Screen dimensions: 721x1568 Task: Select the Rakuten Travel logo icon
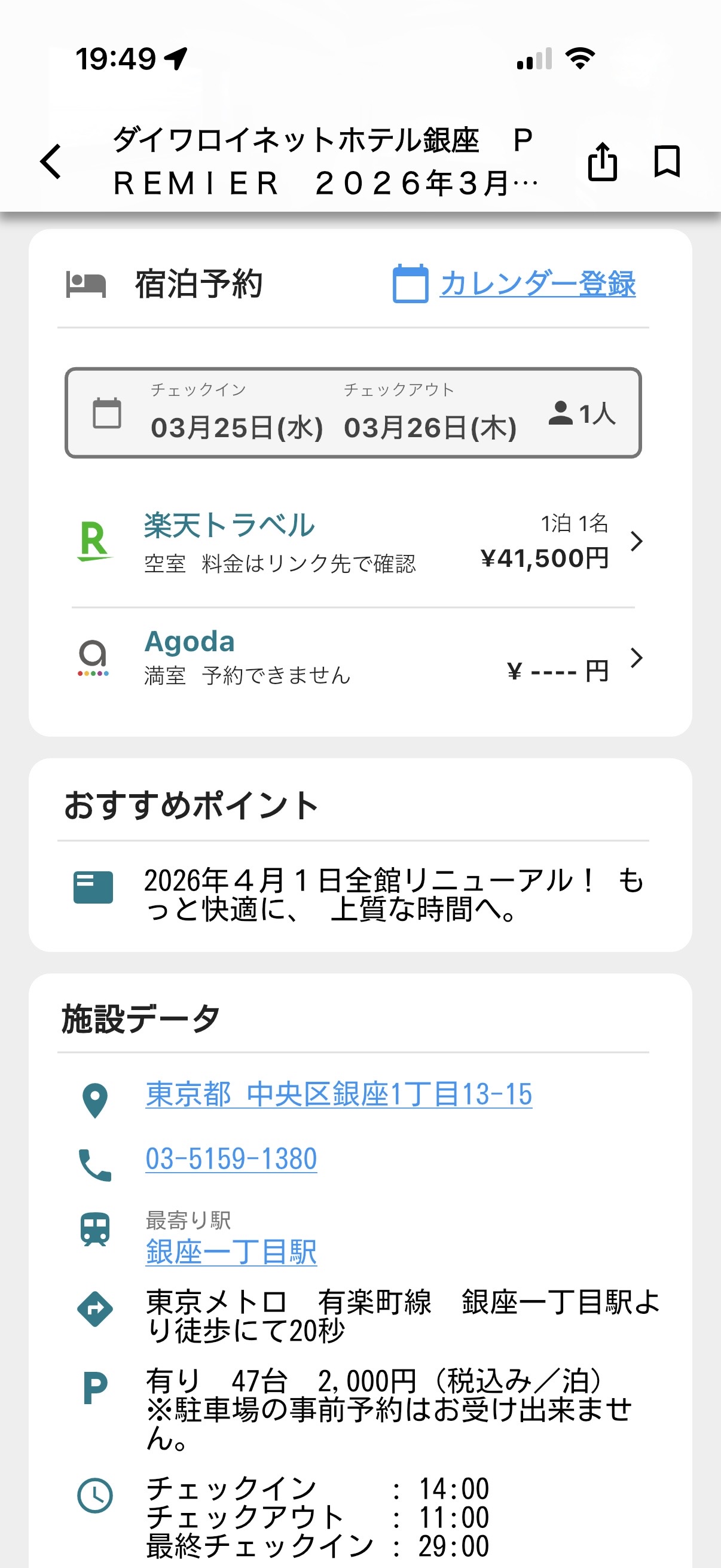(94, 542)
